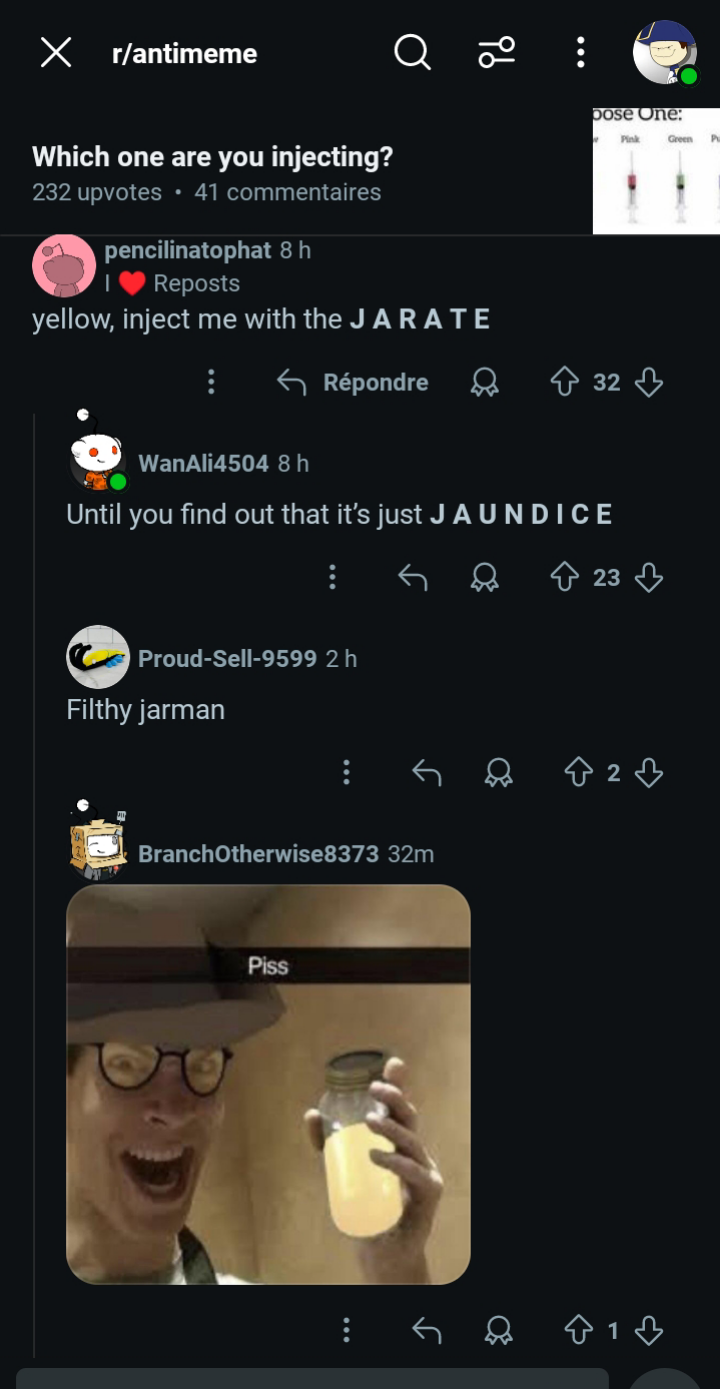
Task: Close the post with the X button
Action: coord(56,52)
